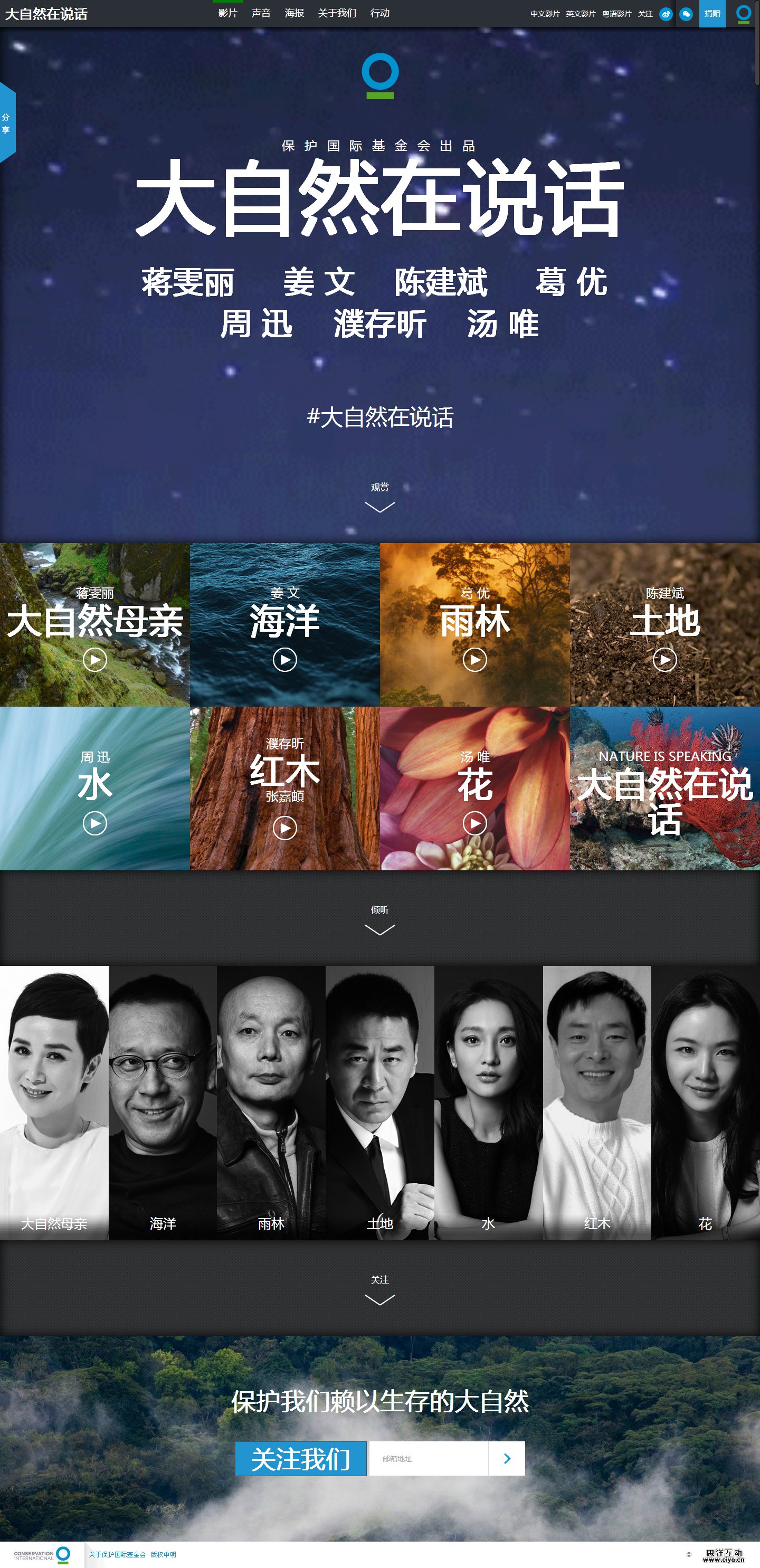Choose the 粤语影片 link
760x1568 pixels.
pyautogui.click(x=616, y=14)
